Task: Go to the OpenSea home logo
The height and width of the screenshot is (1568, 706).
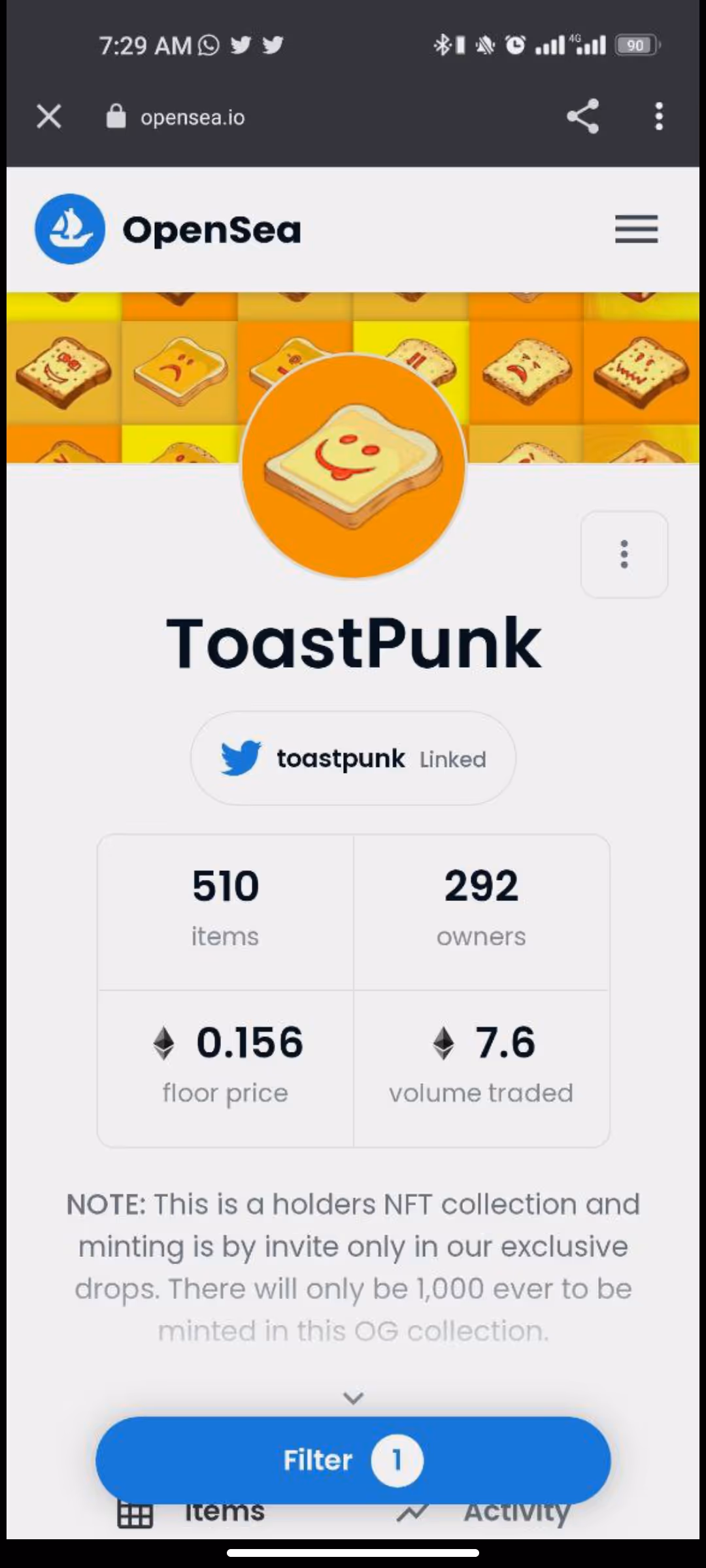Action: pos(168,229)
